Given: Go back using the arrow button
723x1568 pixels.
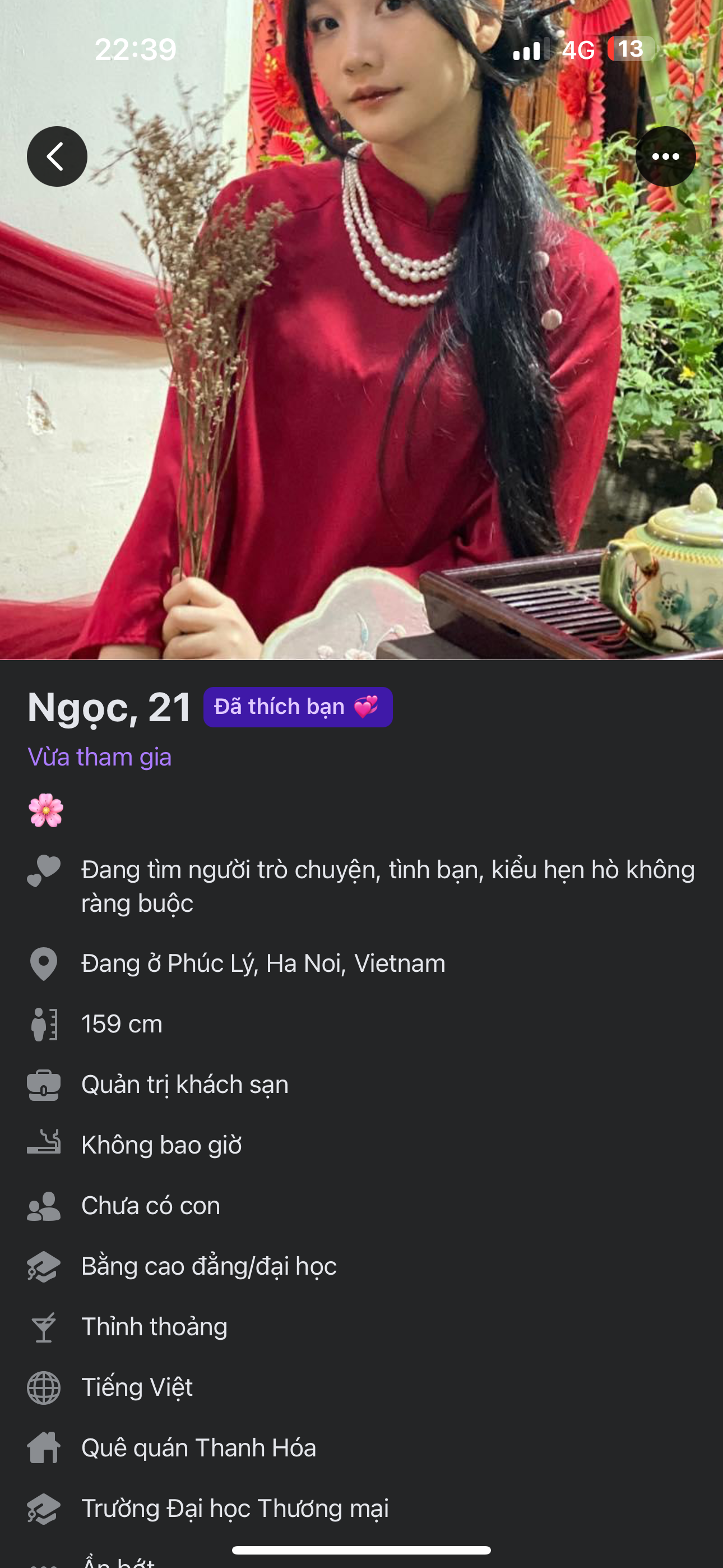Looking at the screenshot, I should (x=57, y=156).
